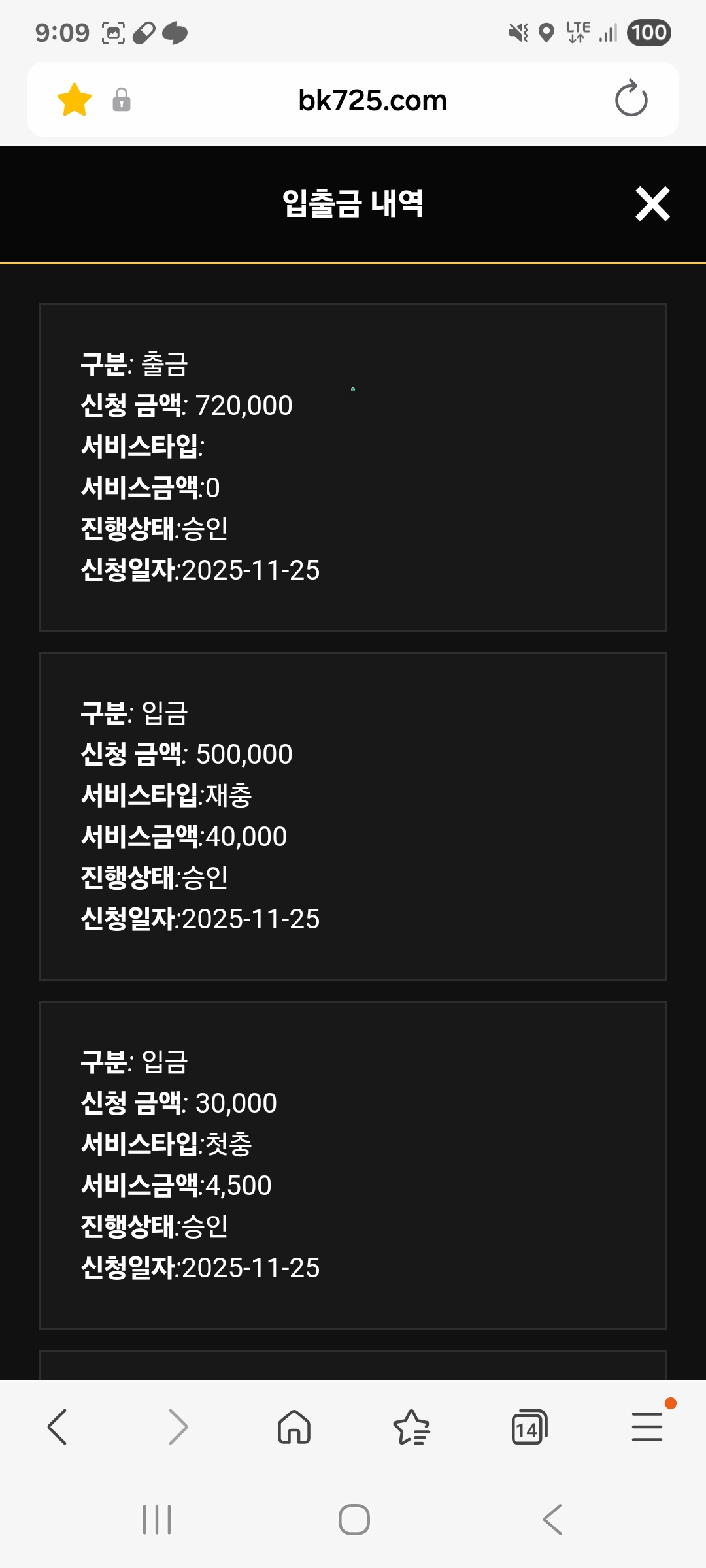Open the browser bookmarks list
The image size is (706, 1568).
point(411,1427)
